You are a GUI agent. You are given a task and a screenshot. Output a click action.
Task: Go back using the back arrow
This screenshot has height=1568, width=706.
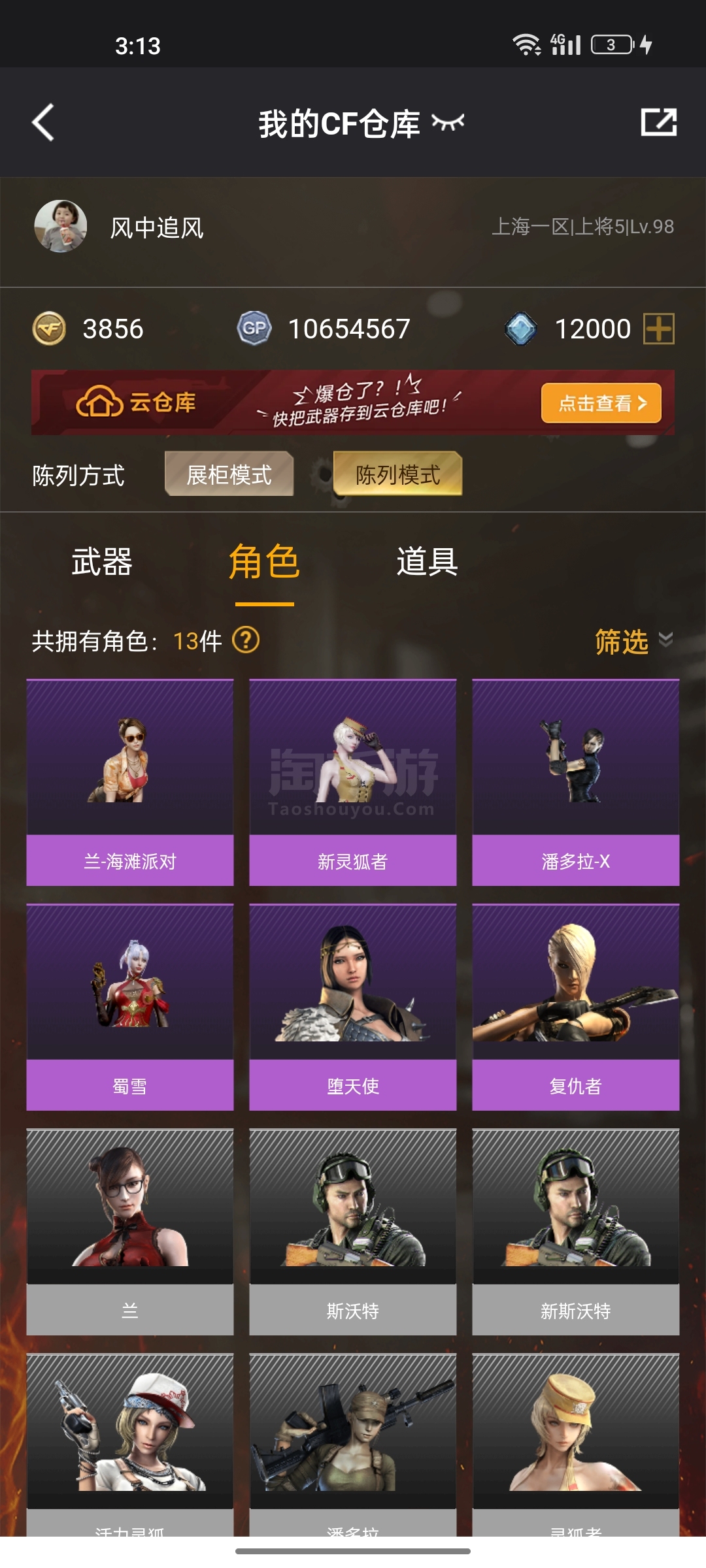coord(43,122)
